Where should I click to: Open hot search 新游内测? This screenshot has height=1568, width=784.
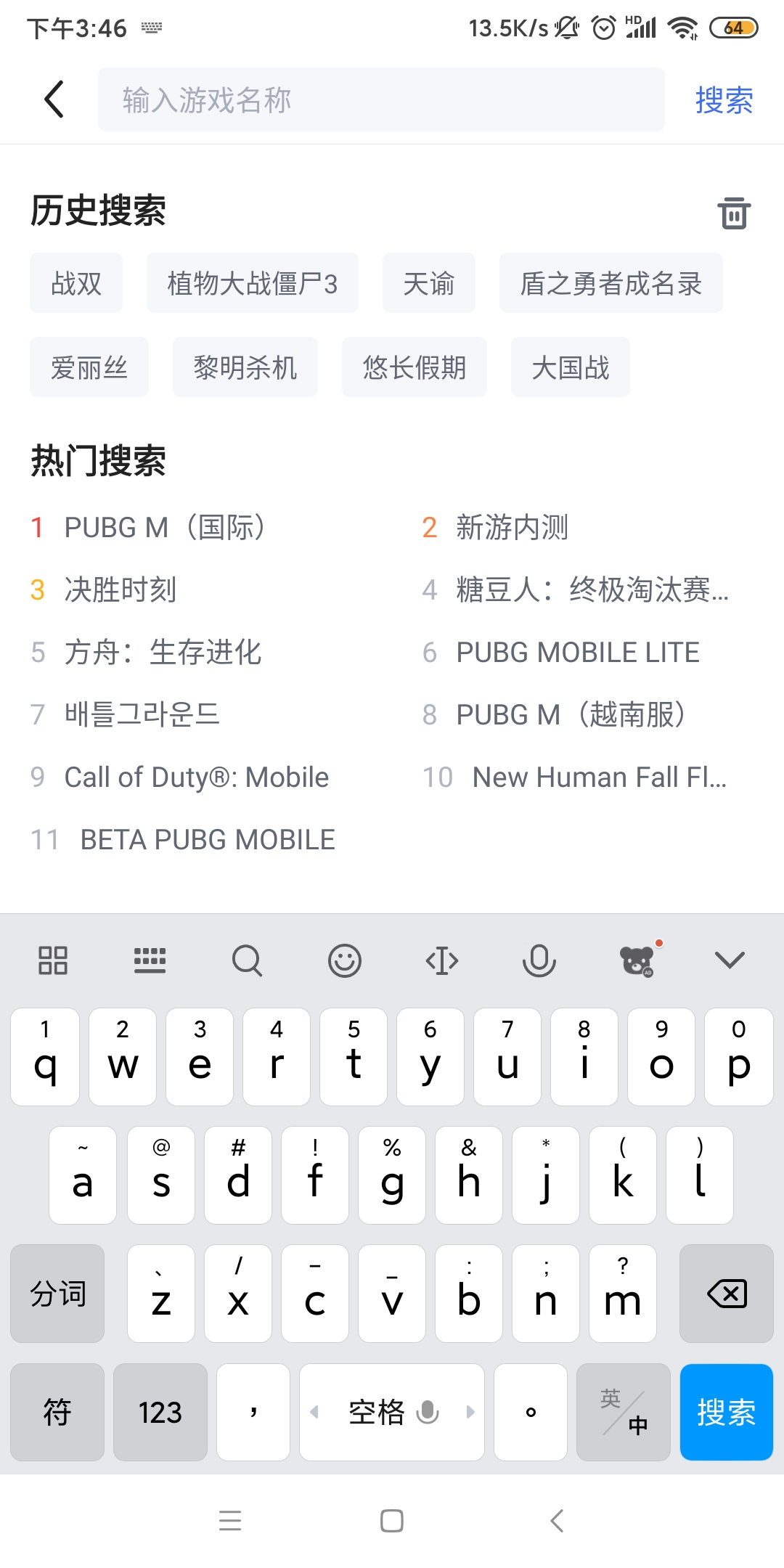512,528
